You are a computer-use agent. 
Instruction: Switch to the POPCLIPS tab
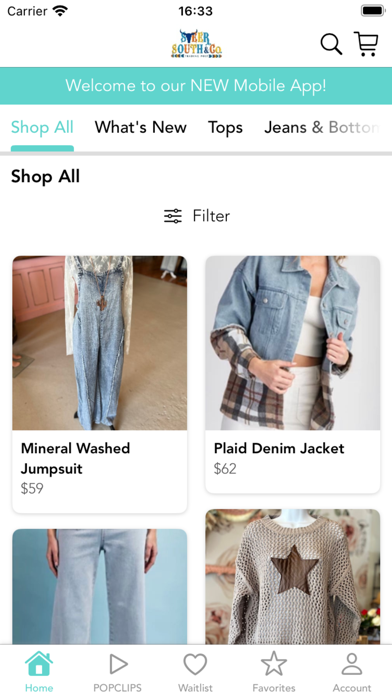117,671
